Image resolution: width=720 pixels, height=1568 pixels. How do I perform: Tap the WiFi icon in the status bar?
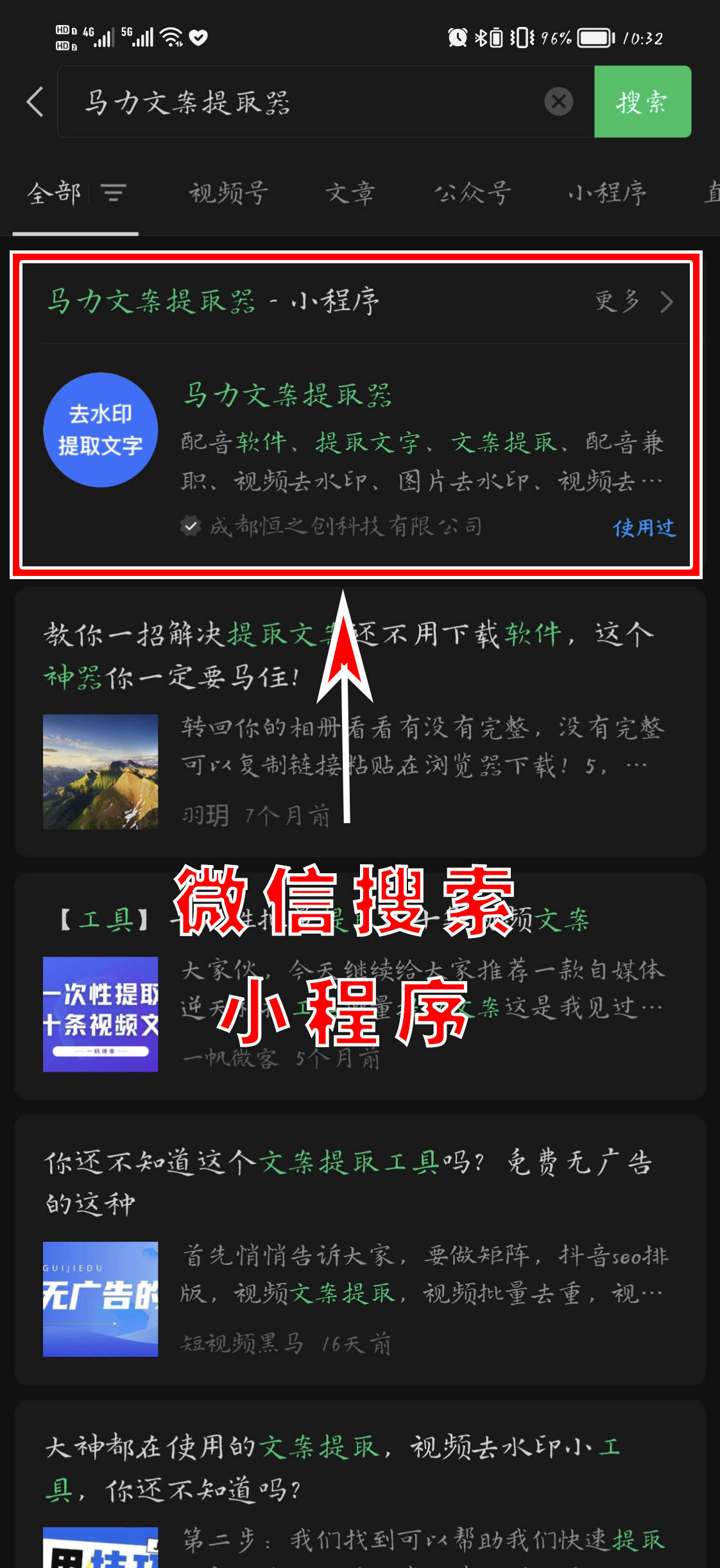169,37
